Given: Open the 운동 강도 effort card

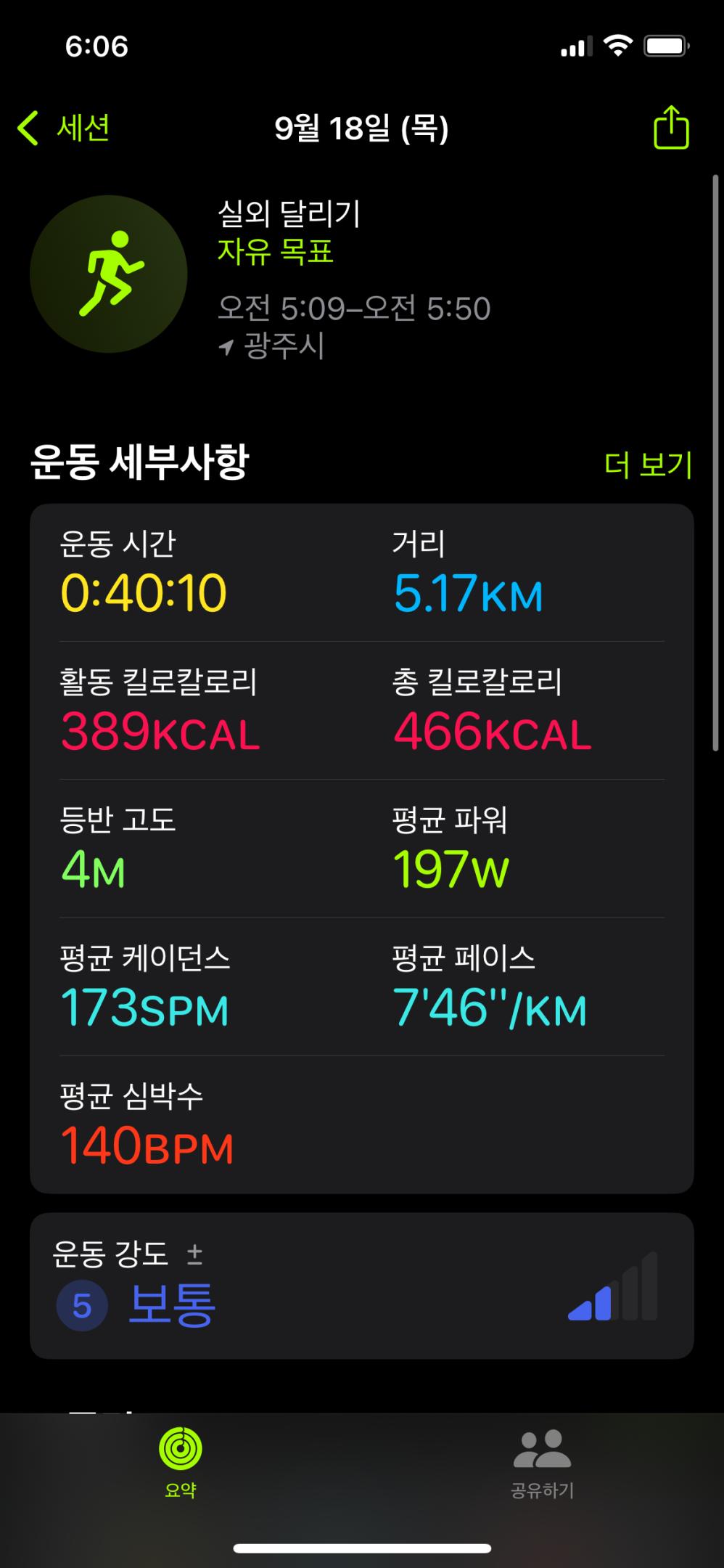Looking at the screenshot, I should 361,1286.
